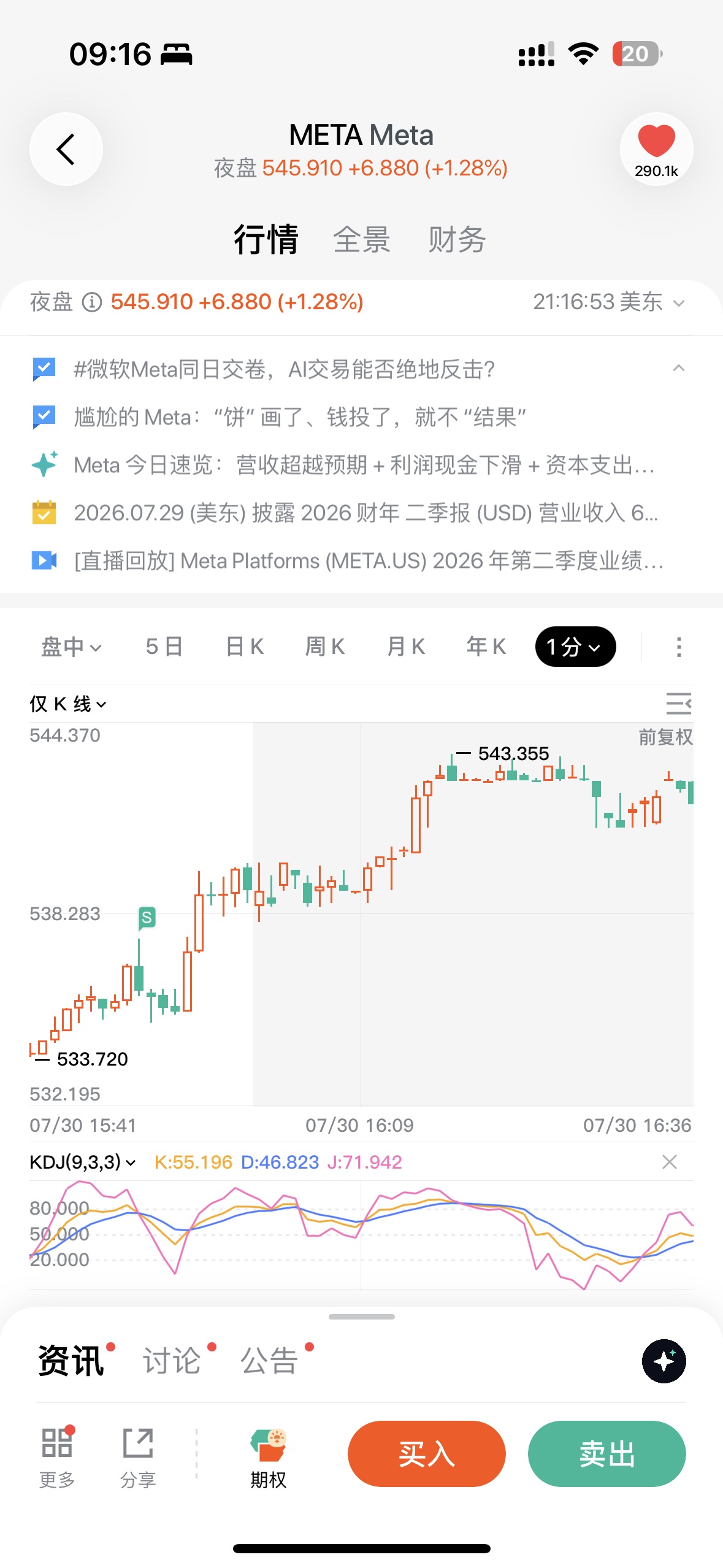Screen dimensions: 723x1568
Task: Expand the 美东 time zone dropdown
Action: 609,302
